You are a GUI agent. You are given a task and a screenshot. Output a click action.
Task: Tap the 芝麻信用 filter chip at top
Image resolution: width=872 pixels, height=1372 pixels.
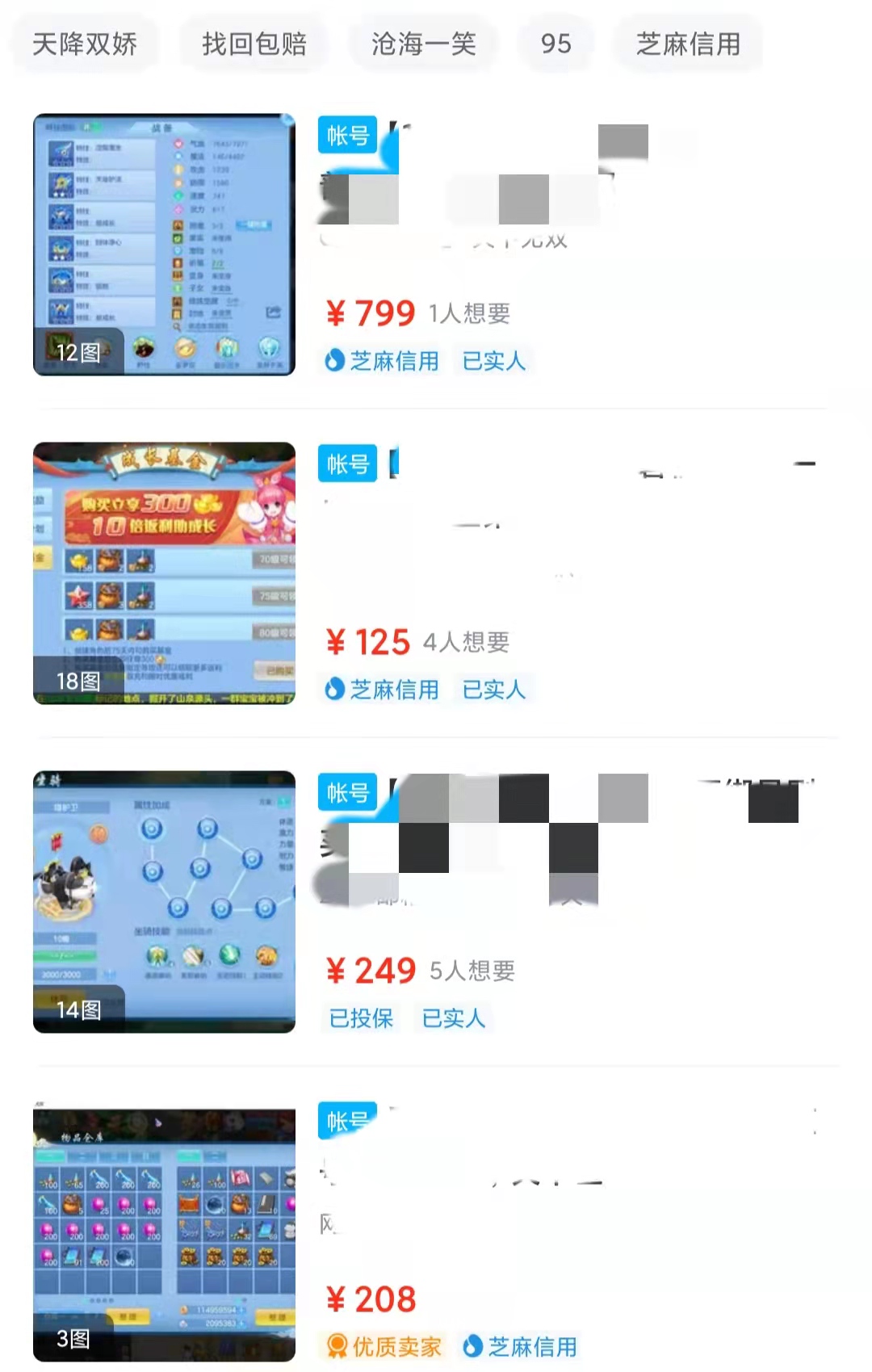[688, 44]
